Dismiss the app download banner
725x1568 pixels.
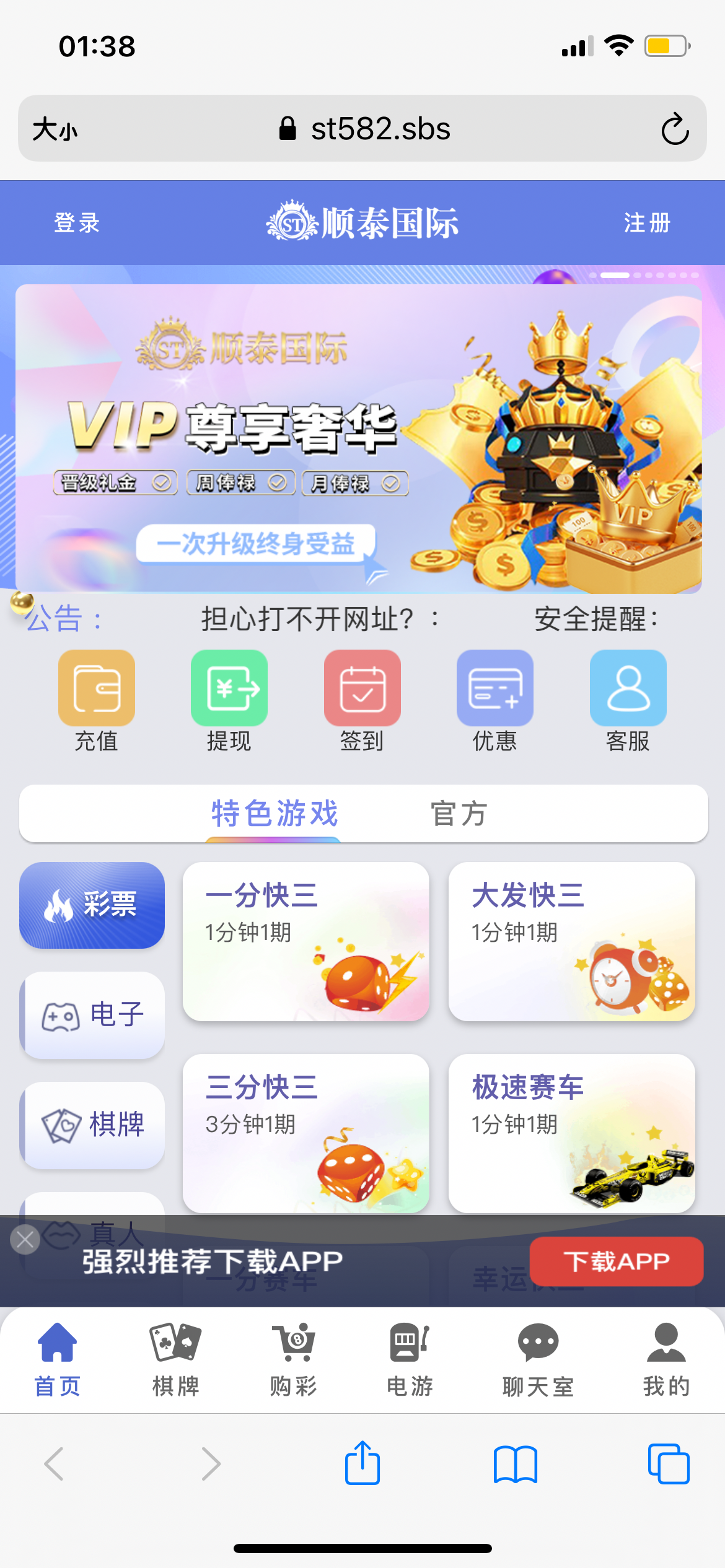[x=25, y=1239]
